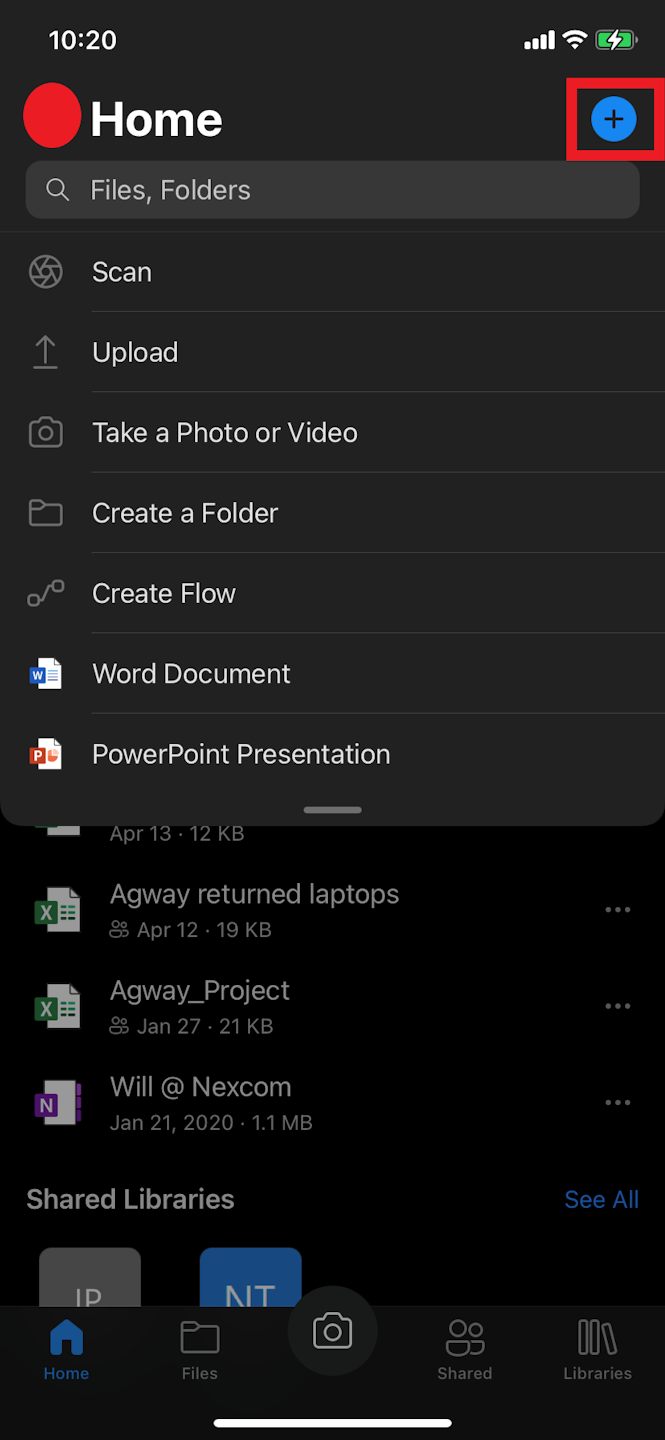The image size is (665, 1440).
Task: Tap See All for Shared Libraries
Action: (x=601, y=1199)
